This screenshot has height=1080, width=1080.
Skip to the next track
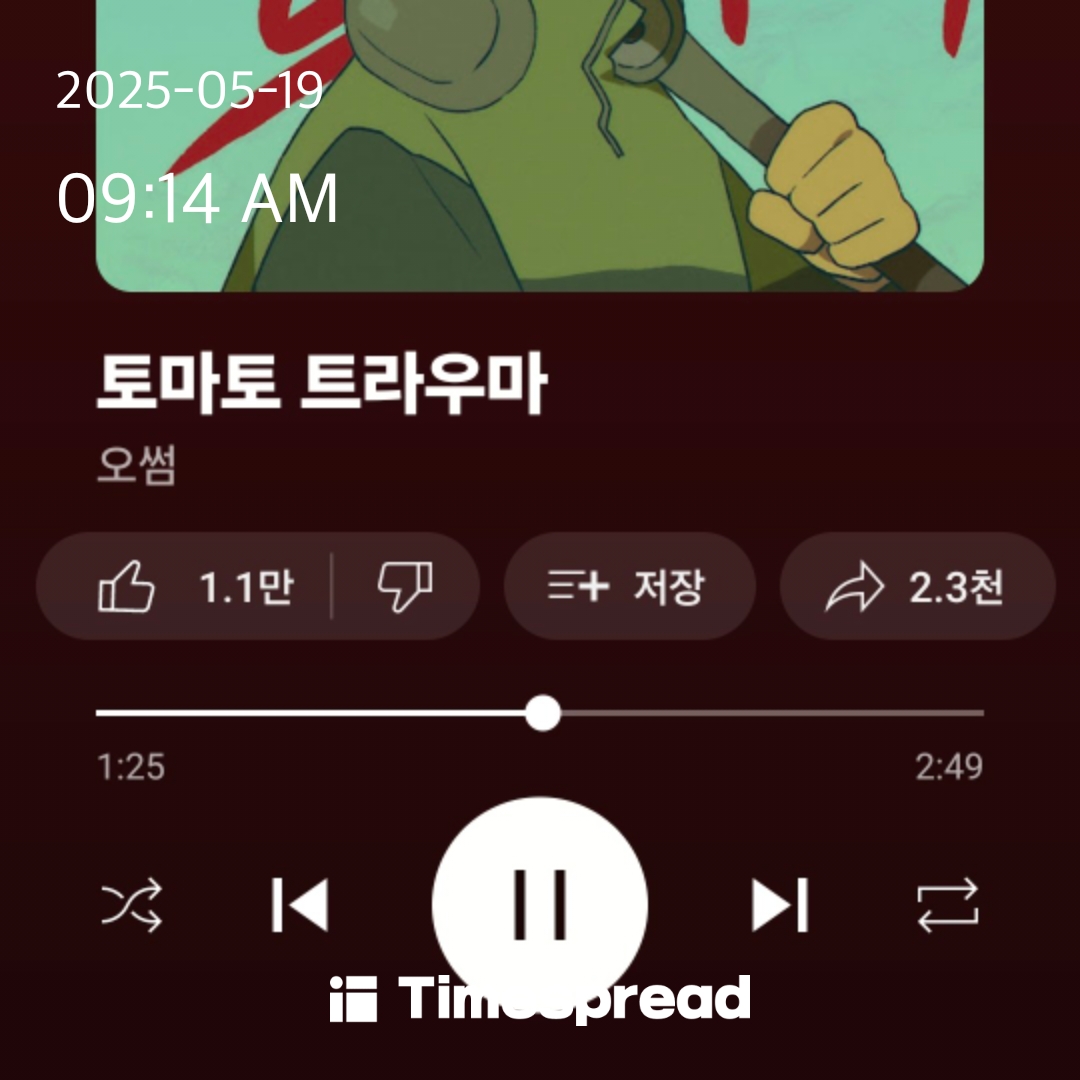click(x=779, y=906)
